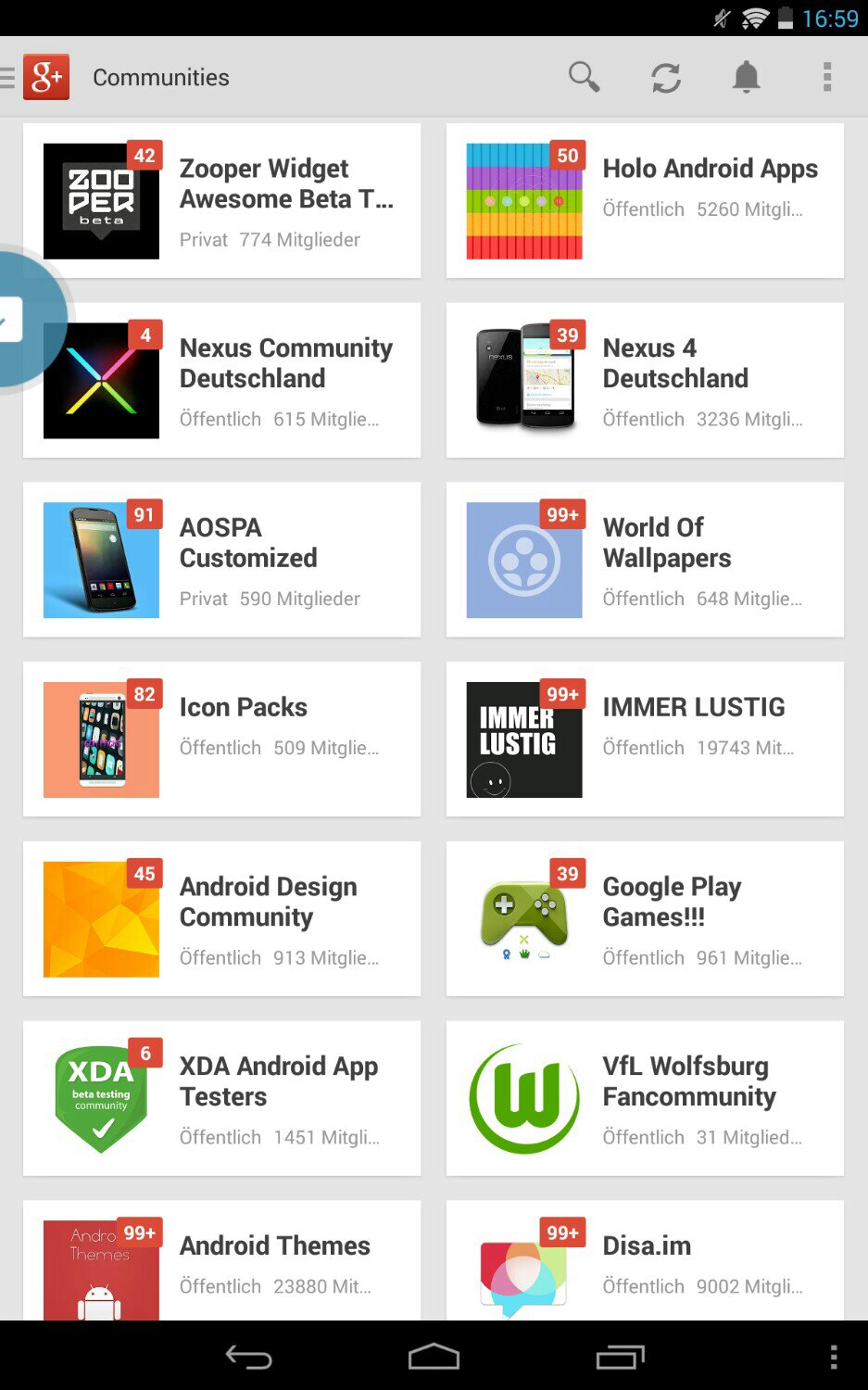Open the notifications bell
This screenshot has width=868, height=1390.
pyautogui.click(x=746, y=77)
